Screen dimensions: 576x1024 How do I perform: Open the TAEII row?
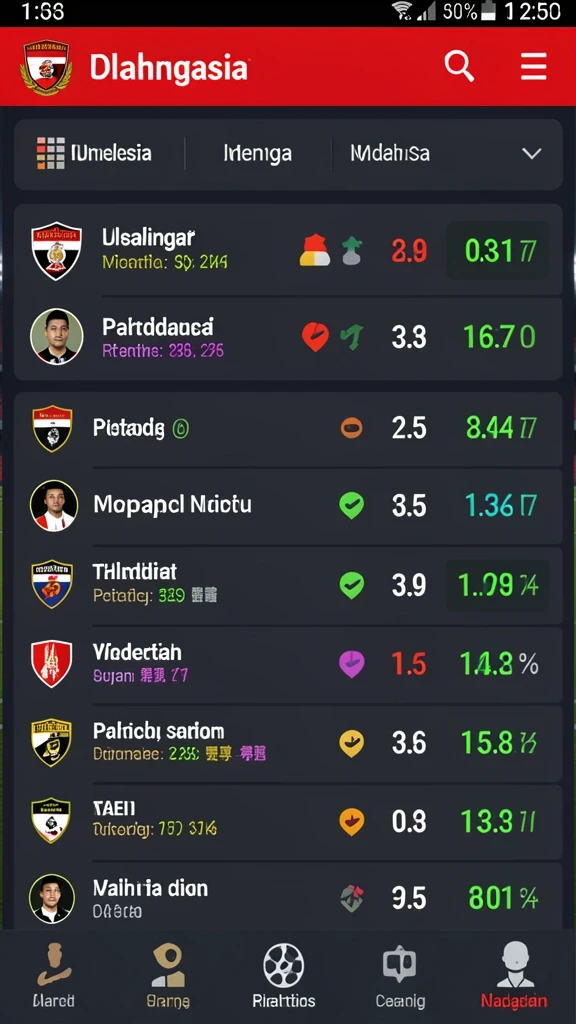pyautogui.click(x=288, y=822)
